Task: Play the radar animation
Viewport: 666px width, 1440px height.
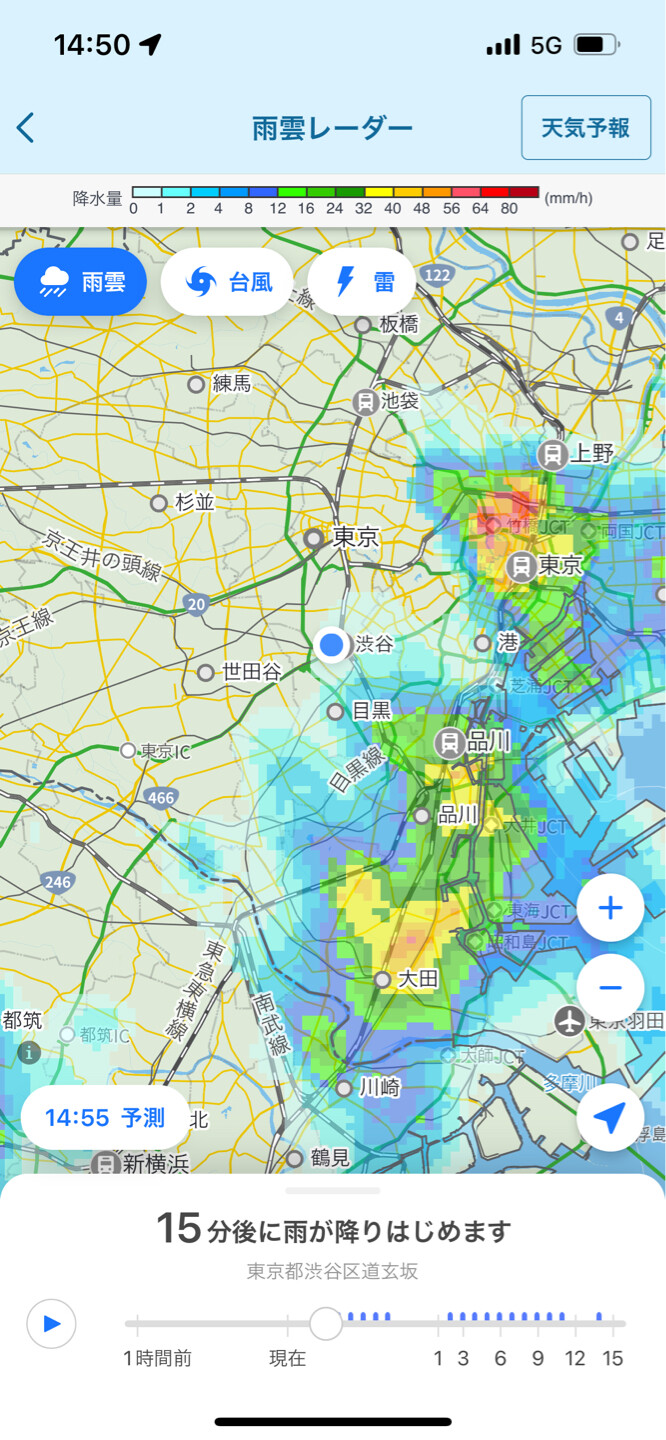Action: pyautogui.click(x=51, y=1324)
